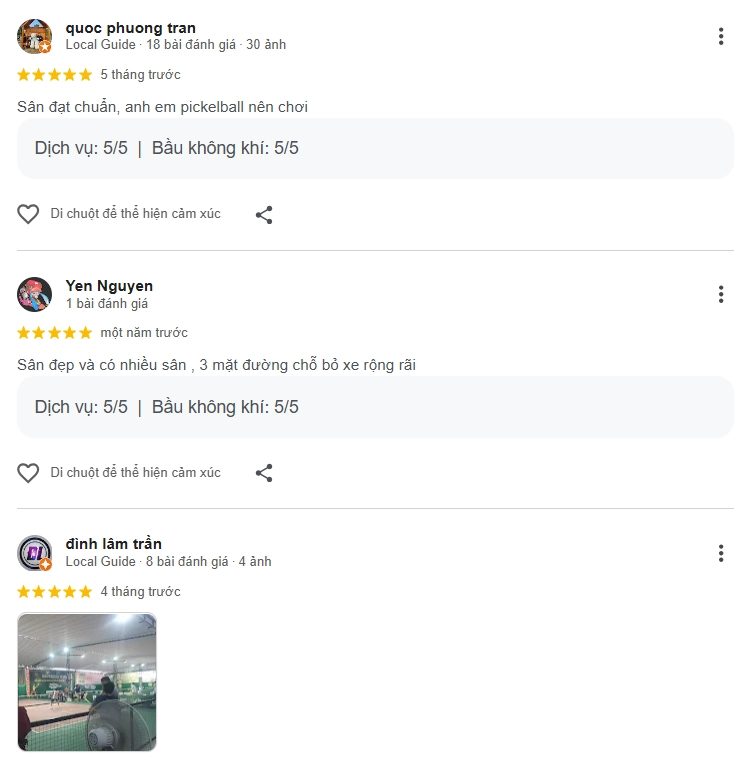Share Yen Nguyen's review
739x764 pixels.
click(x=264, y=473)
